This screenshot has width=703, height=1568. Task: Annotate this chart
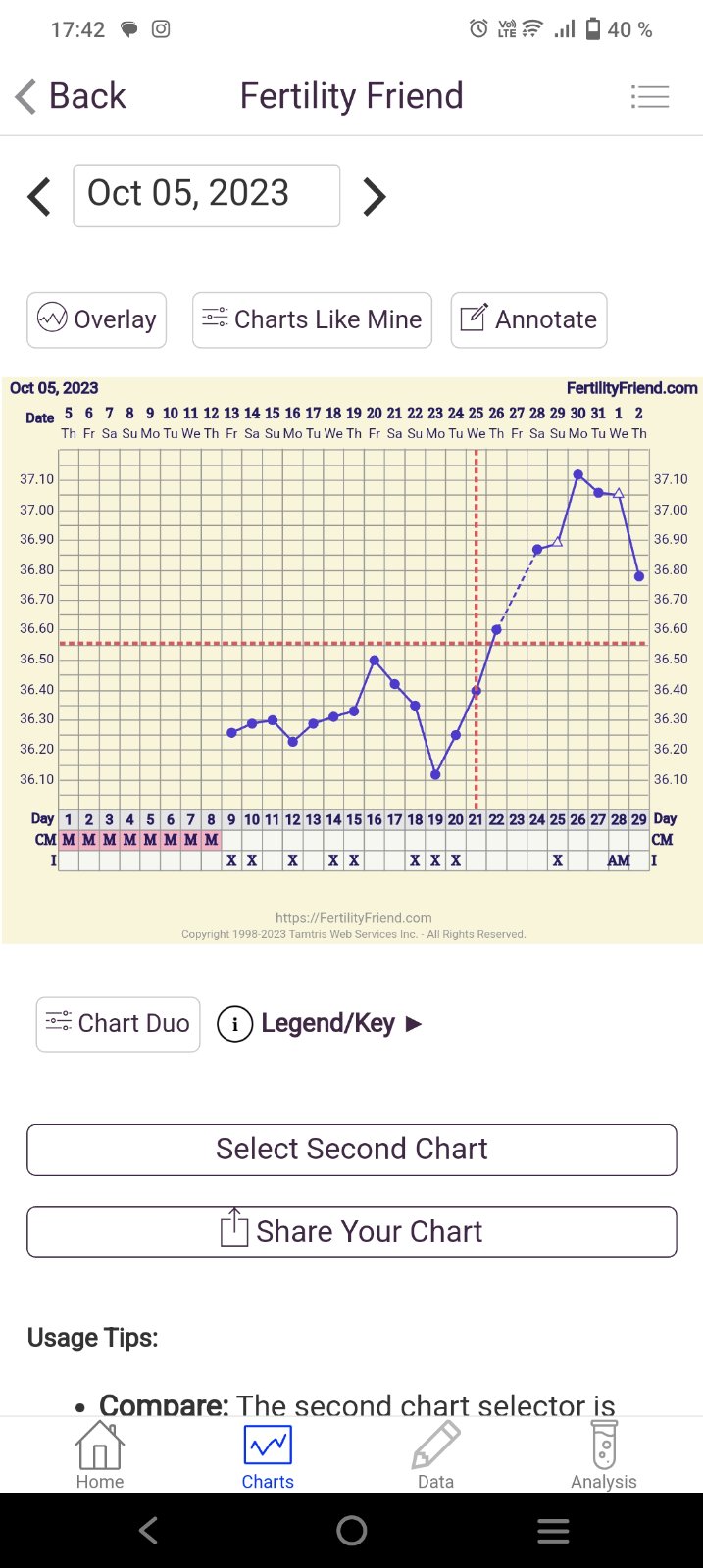pos(528,319)
